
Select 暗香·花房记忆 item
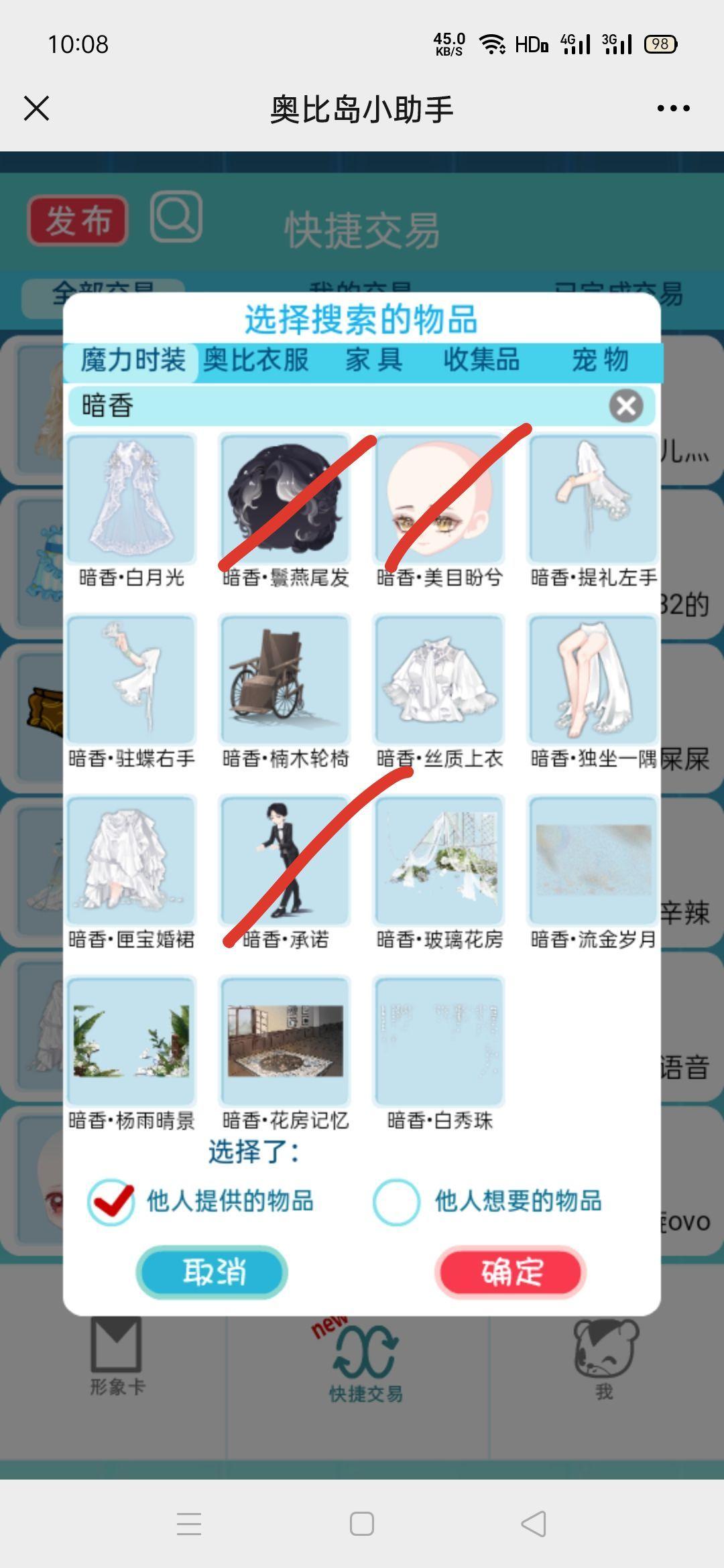pos(286,1042)
